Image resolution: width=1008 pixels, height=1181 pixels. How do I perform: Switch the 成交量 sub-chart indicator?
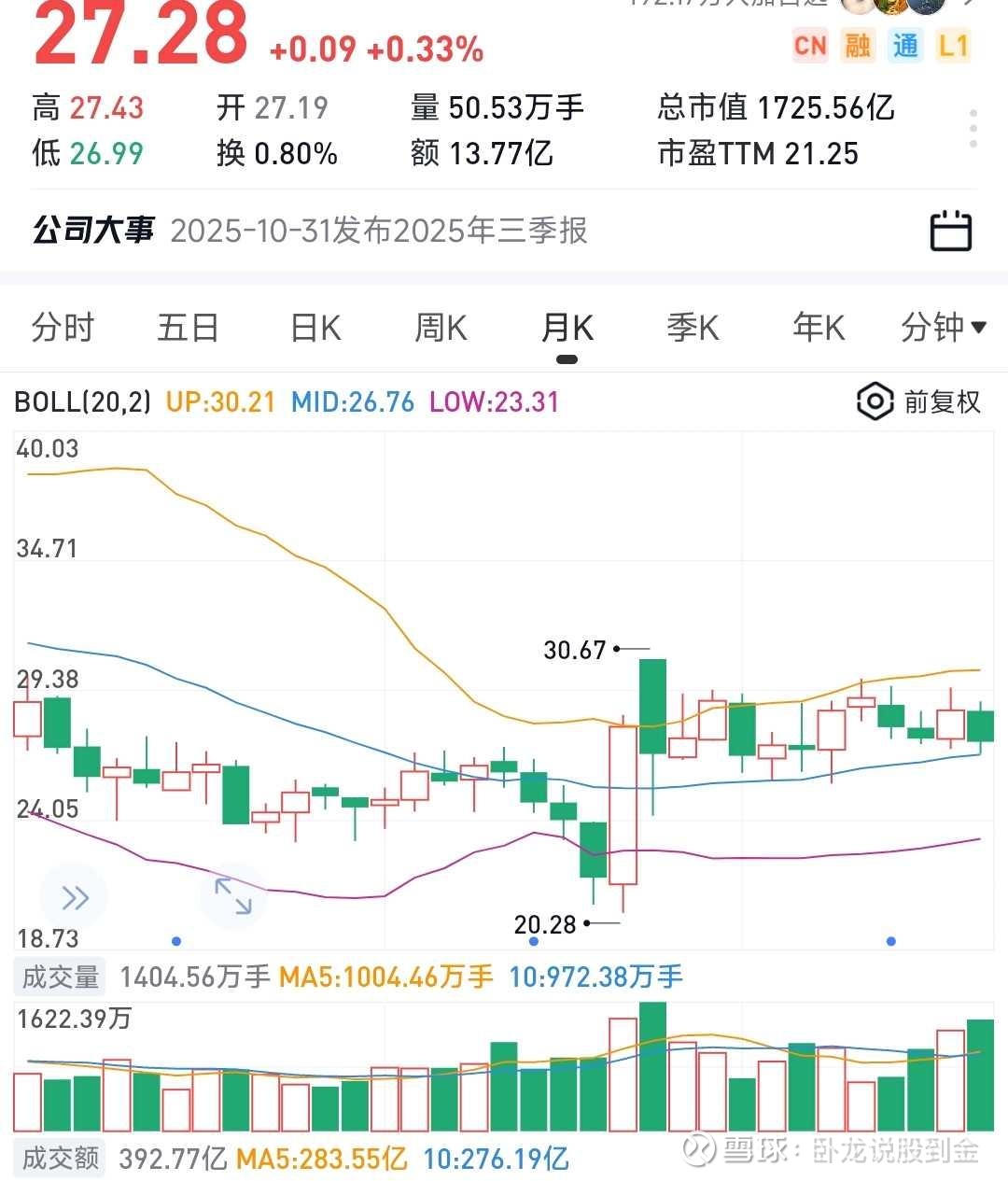tap(61, 977)
